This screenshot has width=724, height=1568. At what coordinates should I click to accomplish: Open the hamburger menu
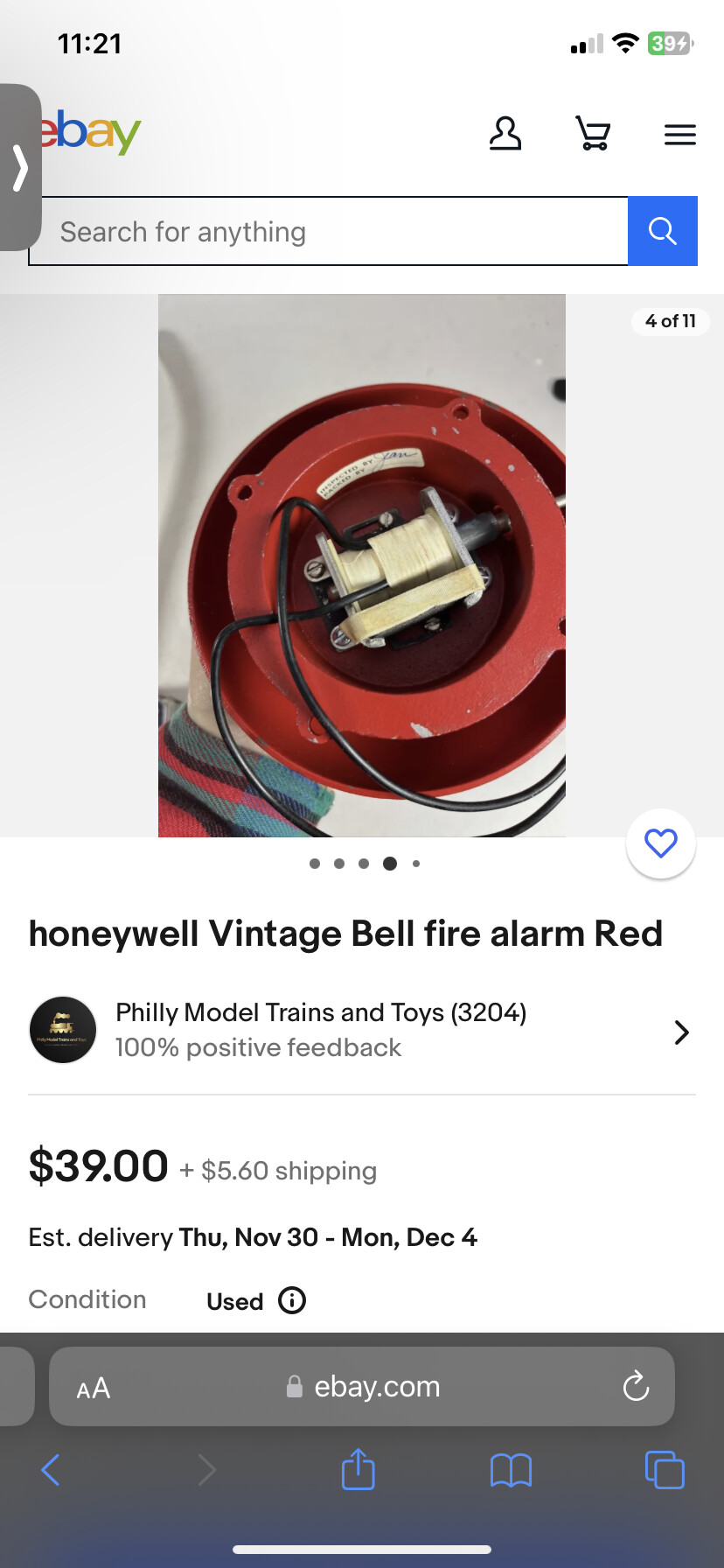tap(679, 135)
